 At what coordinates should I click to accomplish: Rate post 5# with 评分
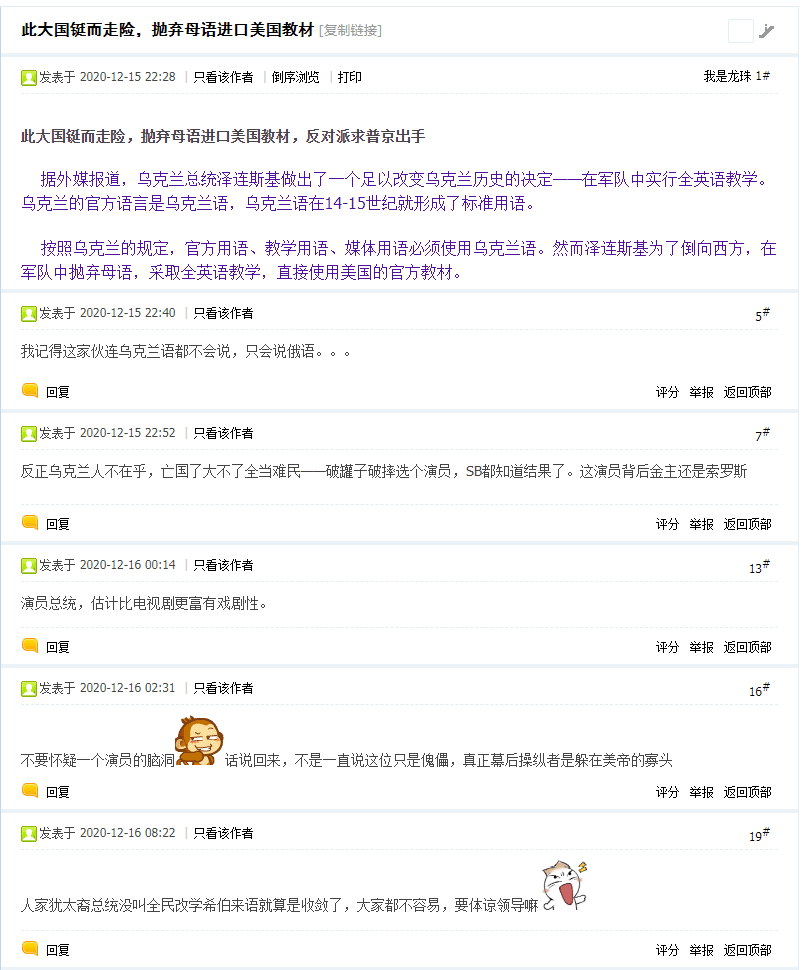coord(667,392)
